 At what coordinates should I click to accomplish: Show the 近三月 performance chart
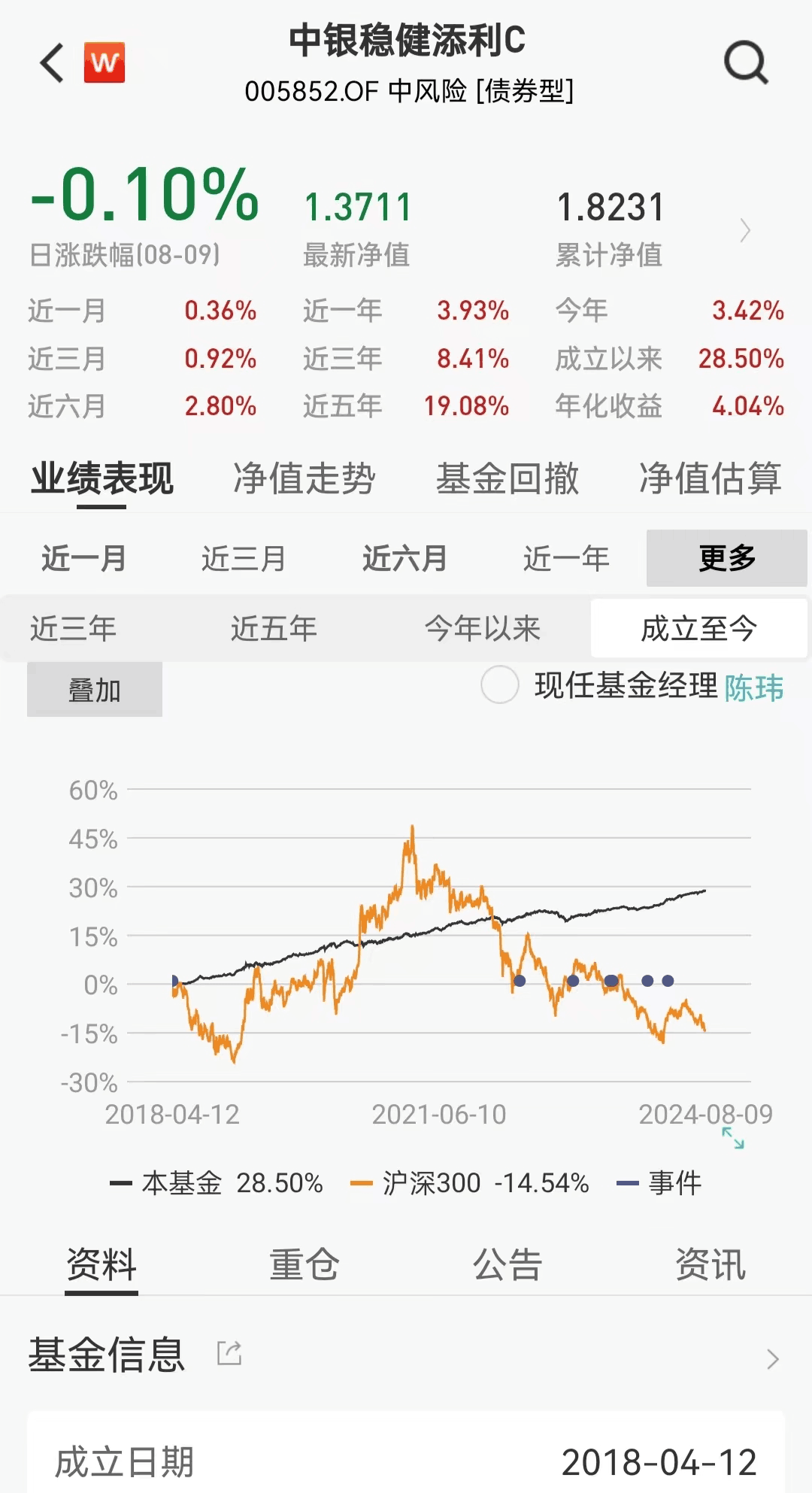pos(244,559)
